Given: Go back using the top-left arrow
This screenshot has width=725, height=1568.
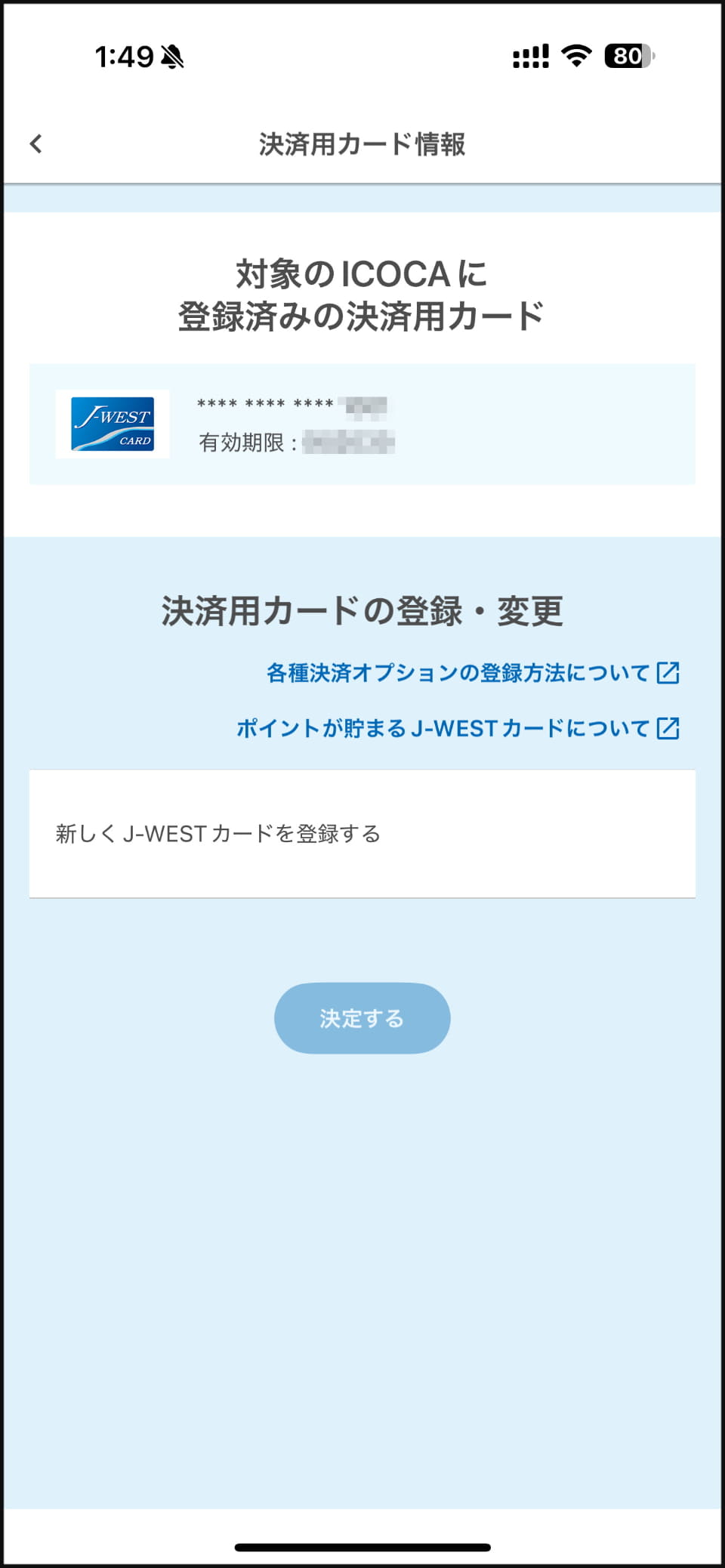Looking at the screenshot, I should pos(35,144).
